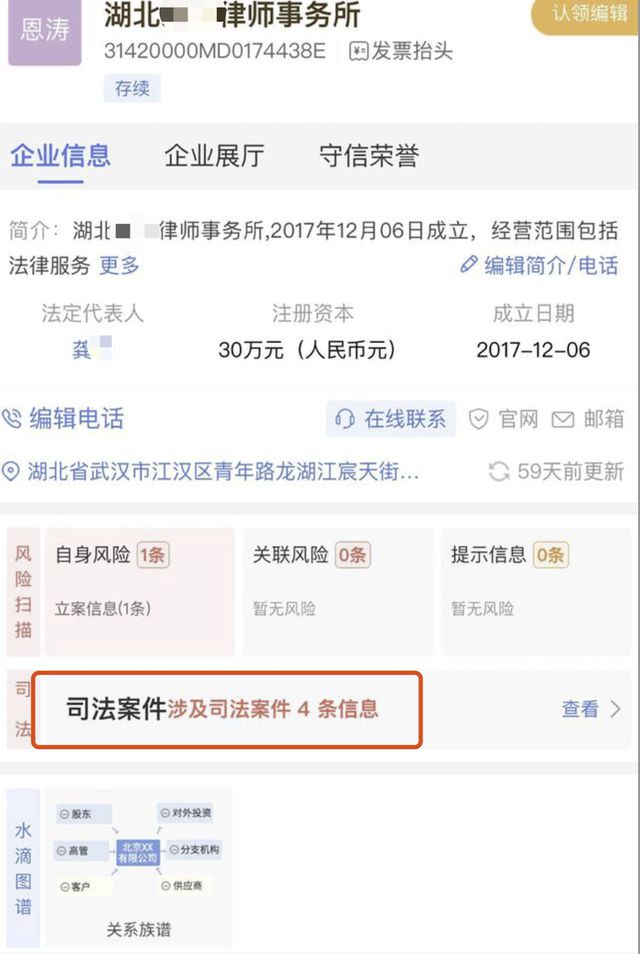Tap the 认领编辑 button
This screenshot has width=640, height=954.
590,14
